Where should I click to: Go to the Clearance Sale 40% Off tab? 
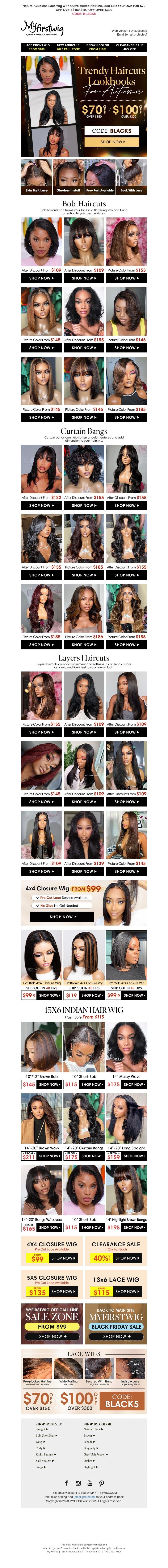(130, 47)
